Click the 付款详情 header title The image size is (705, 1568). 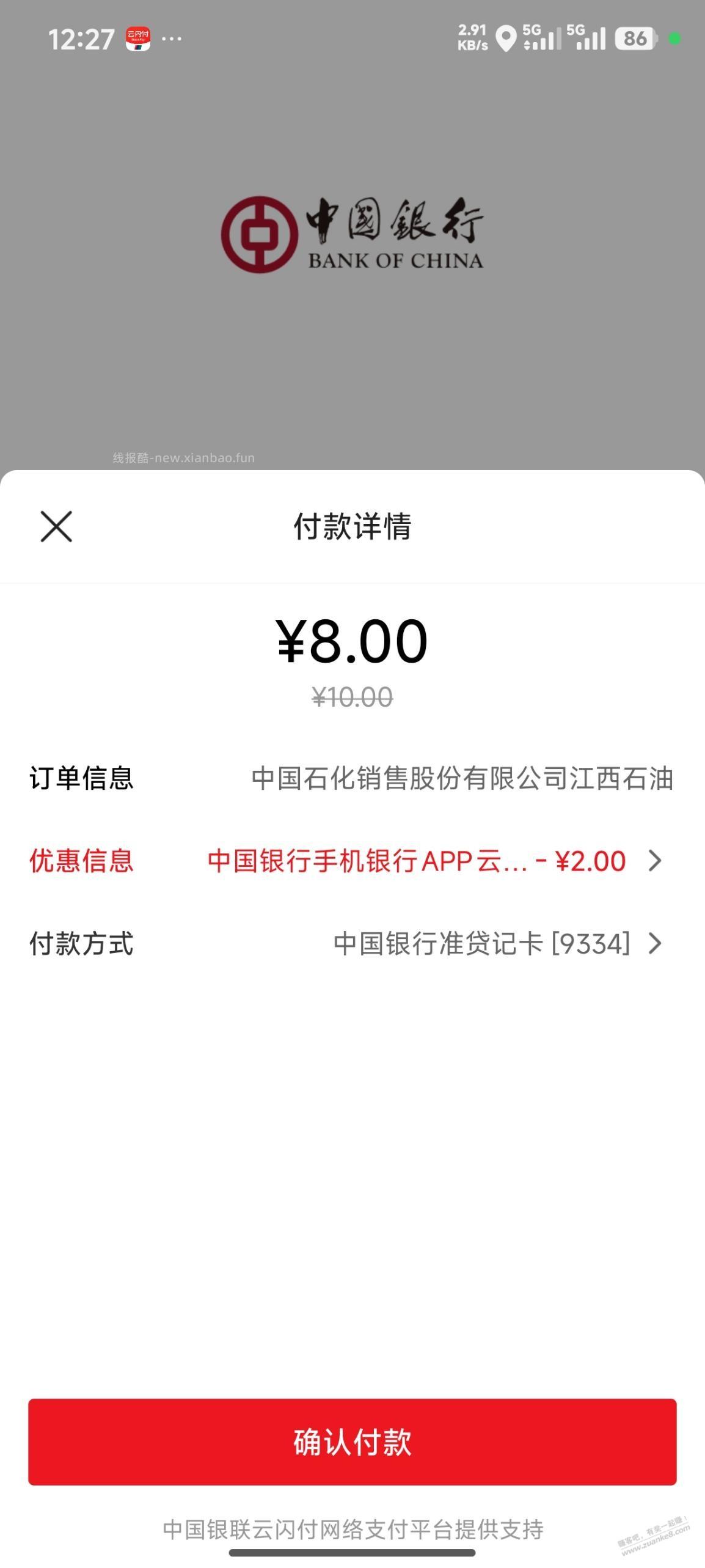[x=352, y=527]
